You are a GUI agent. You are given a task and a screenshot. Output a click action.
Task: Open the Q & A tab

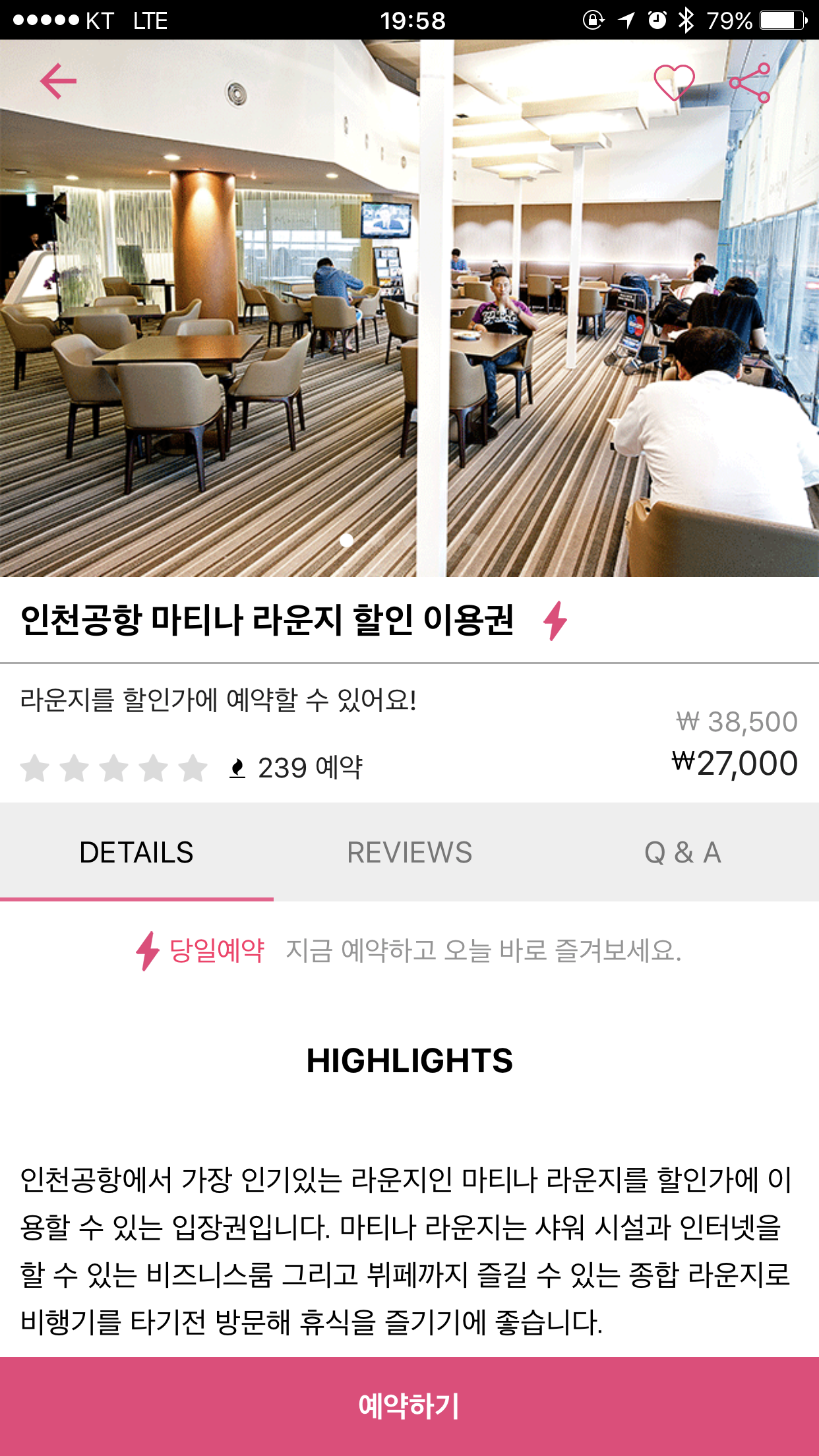(682, 852)
